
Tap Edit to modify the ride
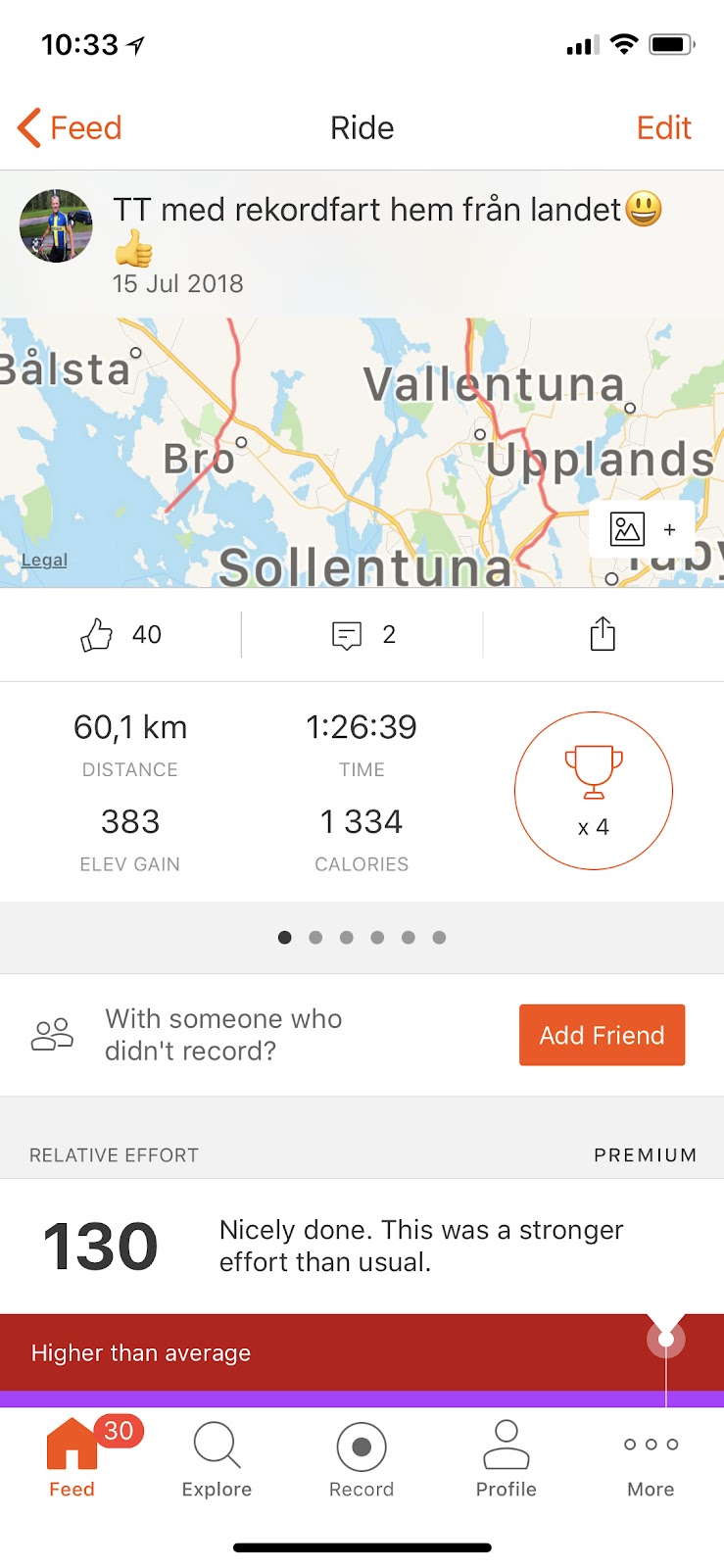click(x=663, y=127)
